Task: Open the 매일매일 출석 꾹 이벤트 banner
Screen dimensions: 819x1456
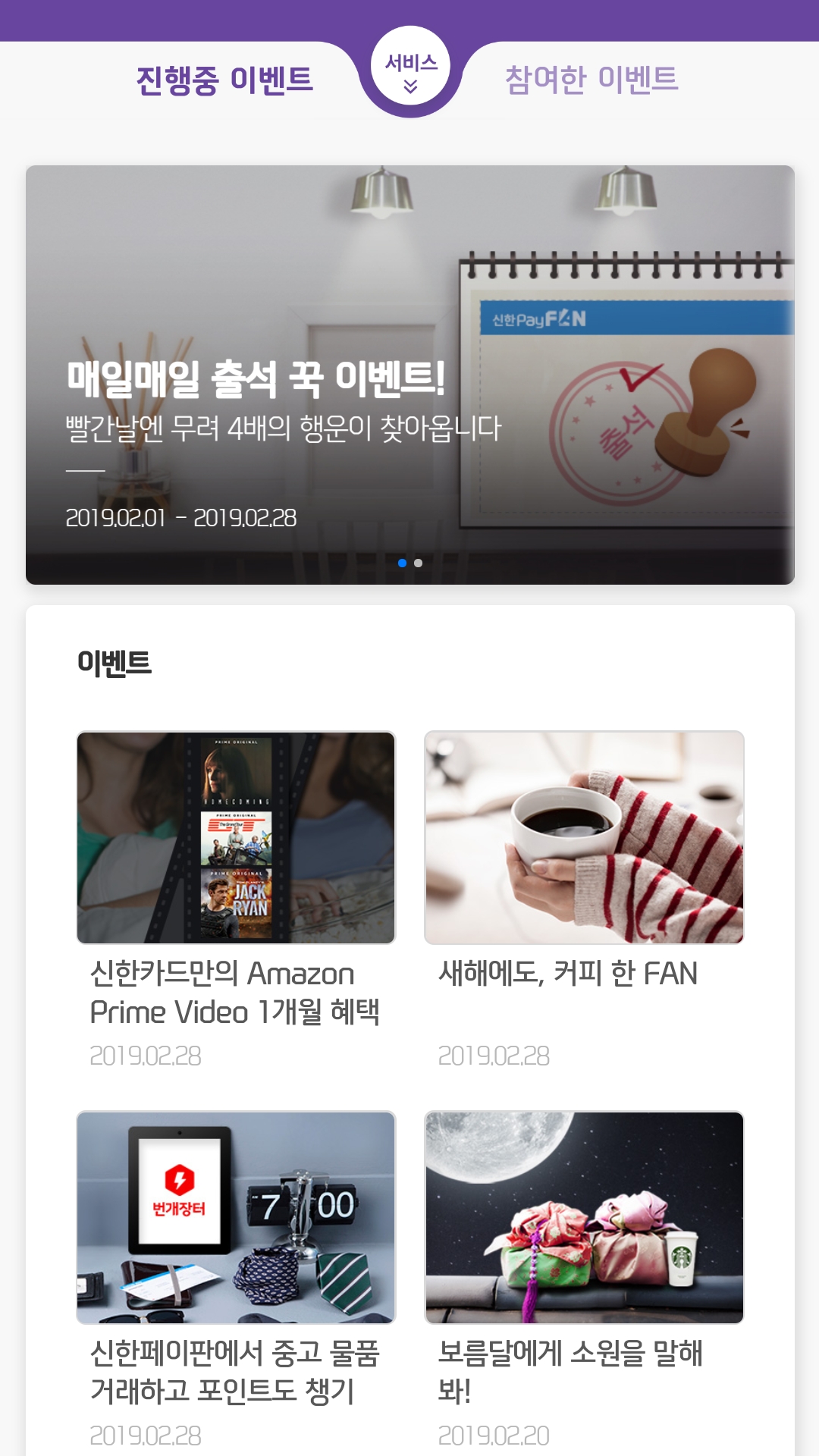Action: (409, 375)
